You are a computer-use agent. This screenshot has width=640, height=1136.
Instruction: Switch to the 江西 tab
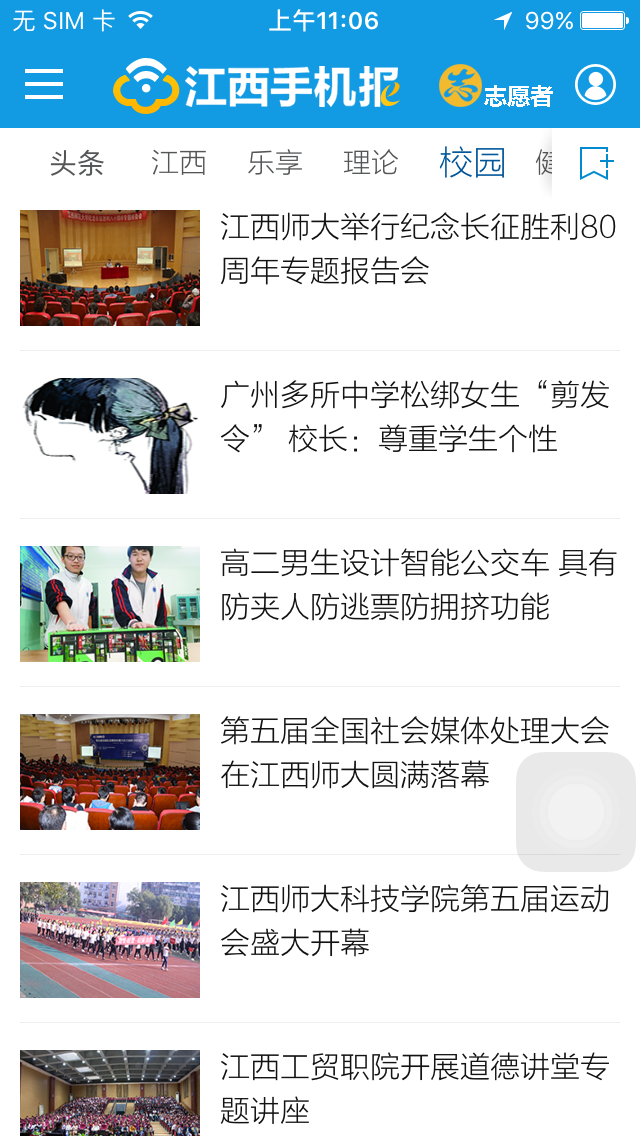[179, 163]
